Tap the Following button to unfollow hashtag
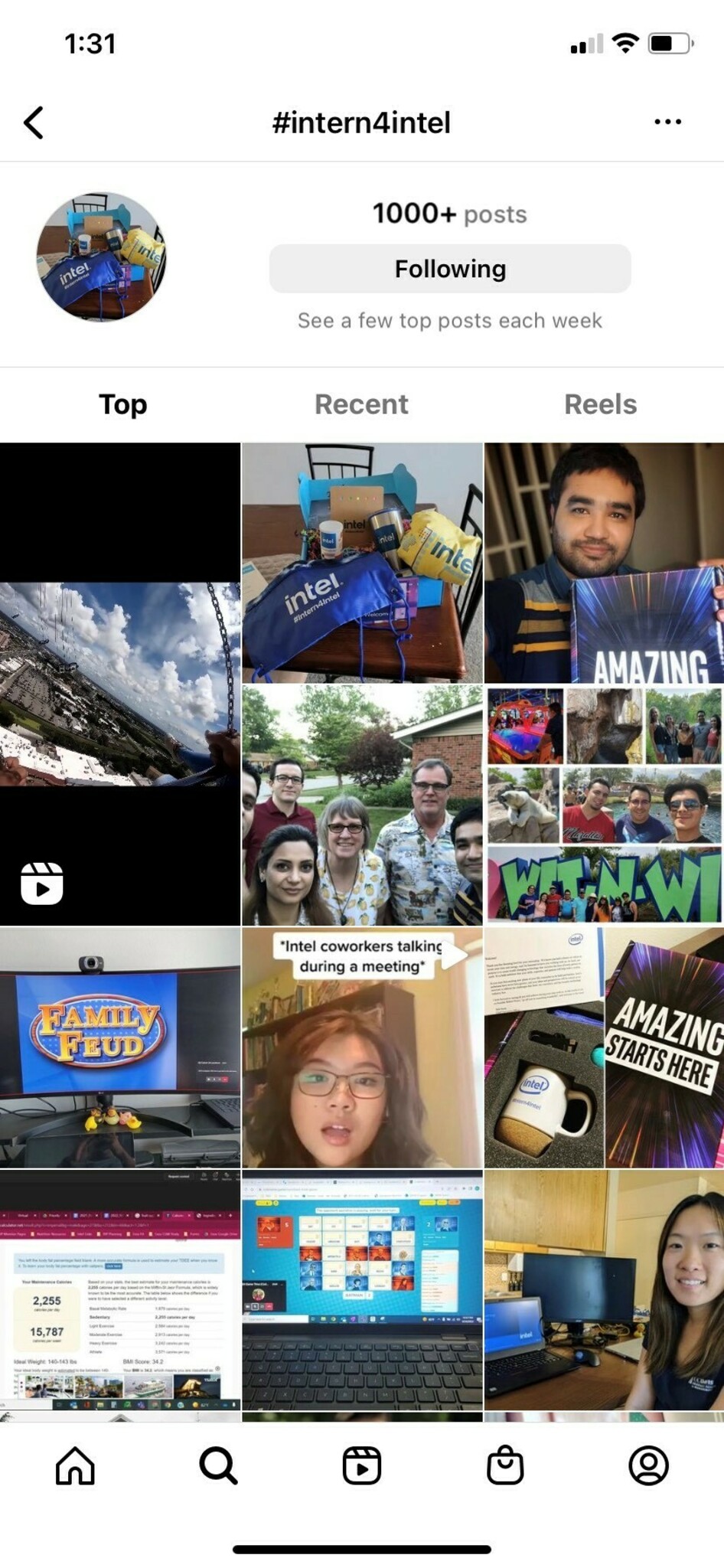This screenshot has width=724, height=1568. (450, 269)
